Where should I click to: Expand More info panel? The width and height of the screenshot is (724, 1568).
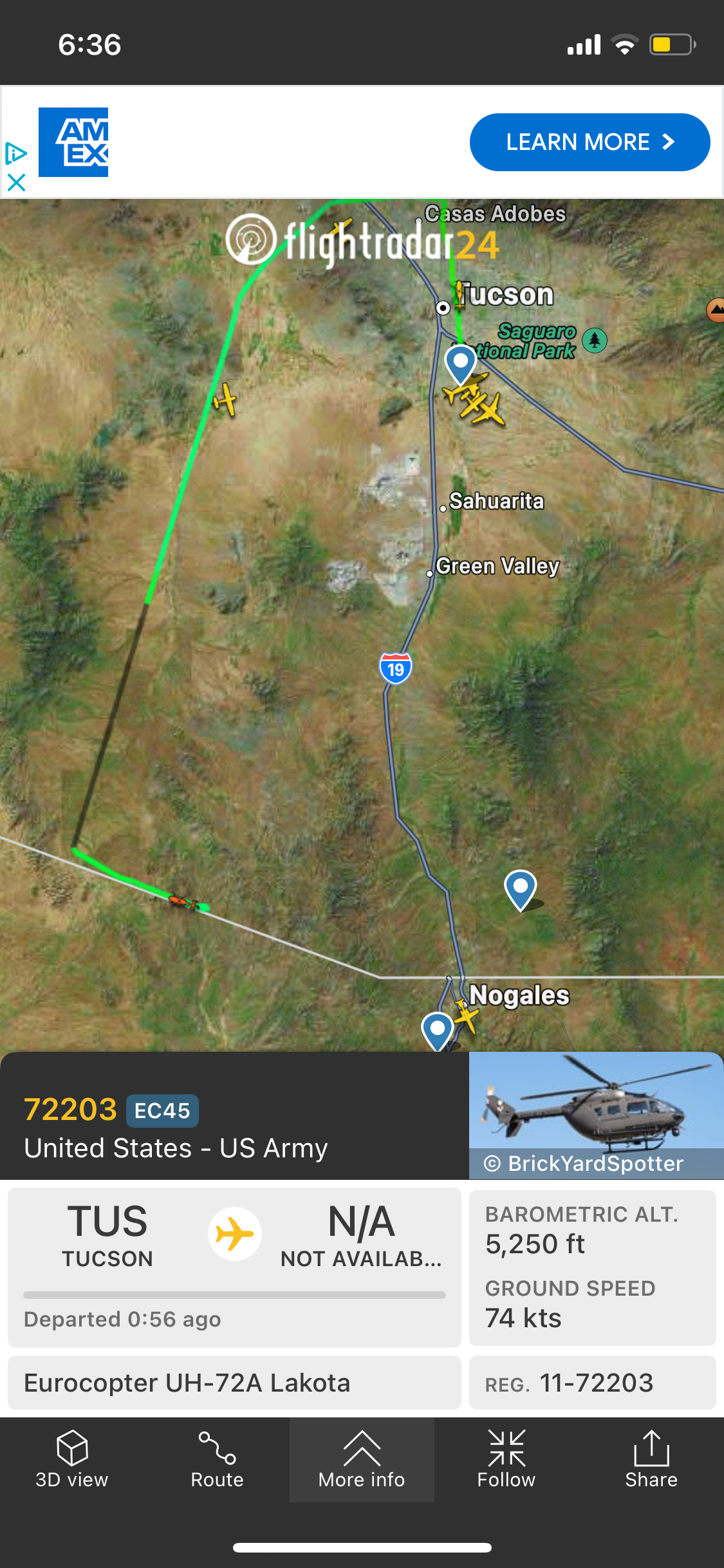coord(362,1460)
